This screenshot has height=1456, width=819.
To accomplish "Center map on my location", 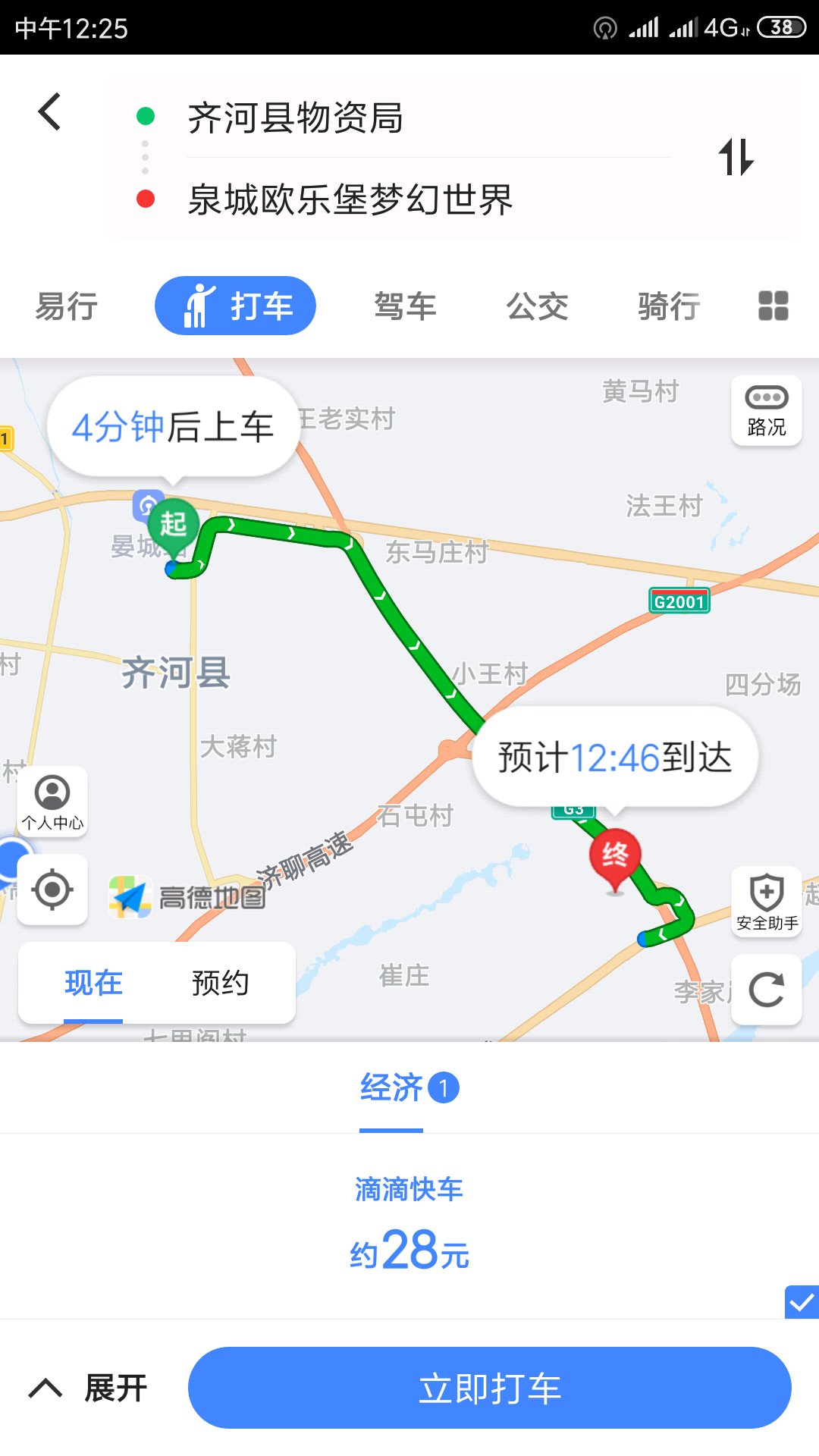I will pos(52,890).
